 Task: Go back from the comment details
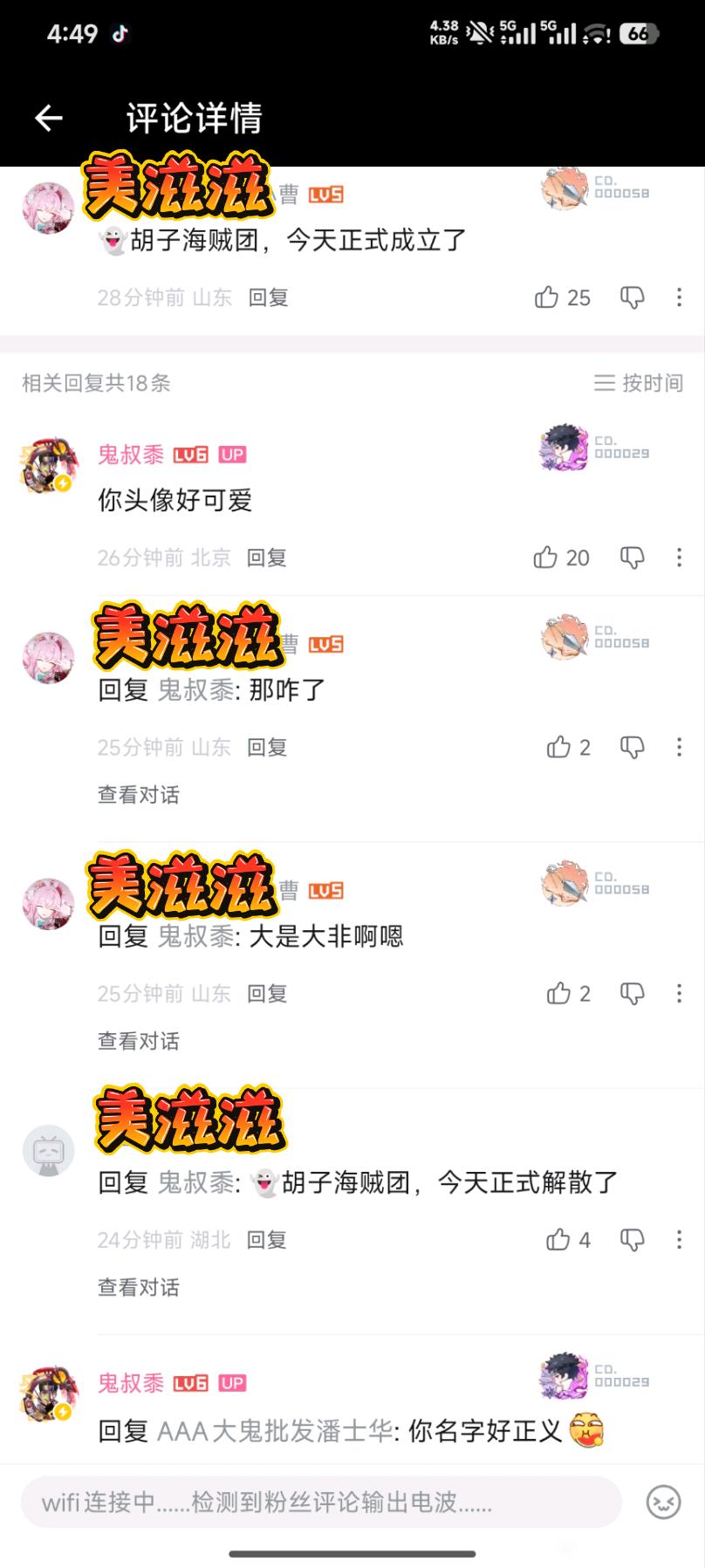tap(49, 118)
